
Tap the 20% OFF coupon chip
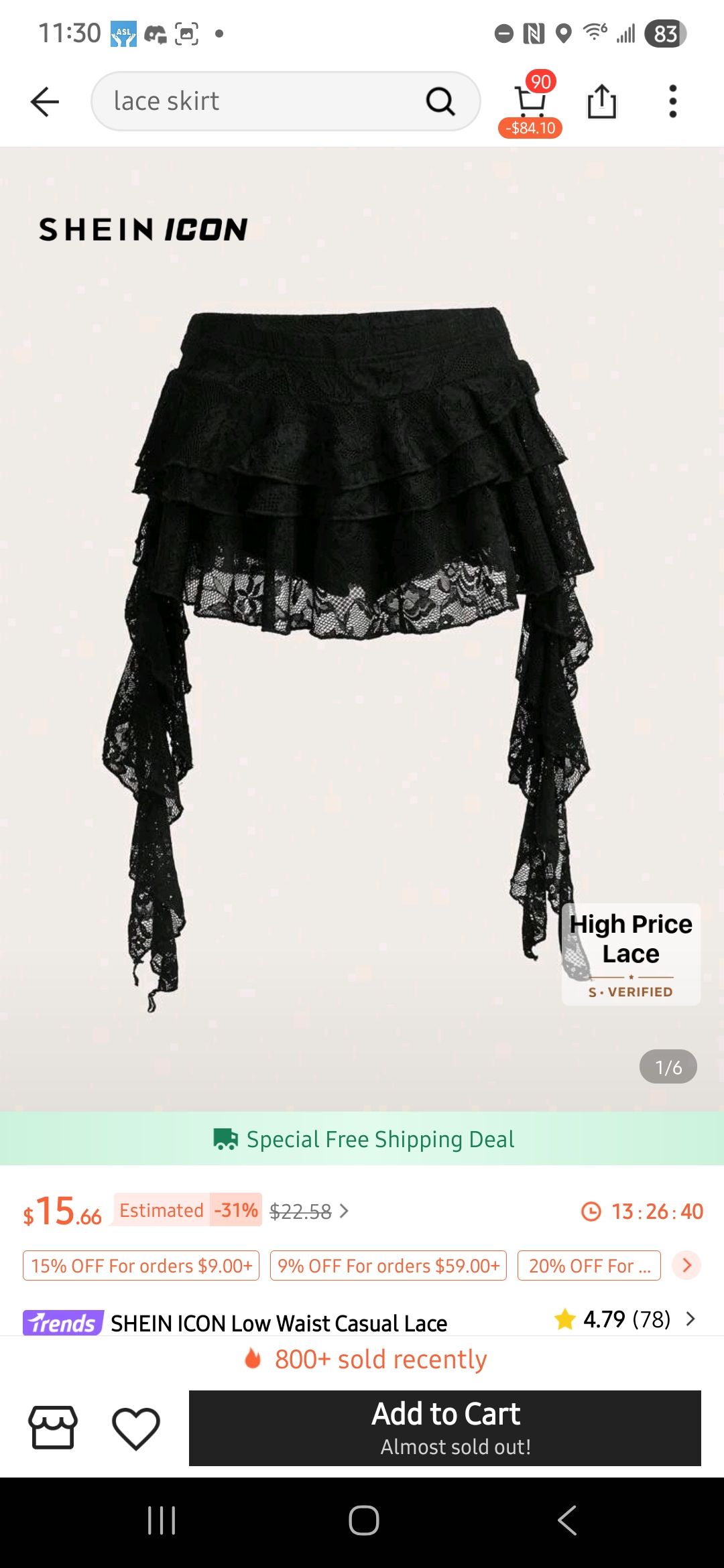click(589, 1266)
